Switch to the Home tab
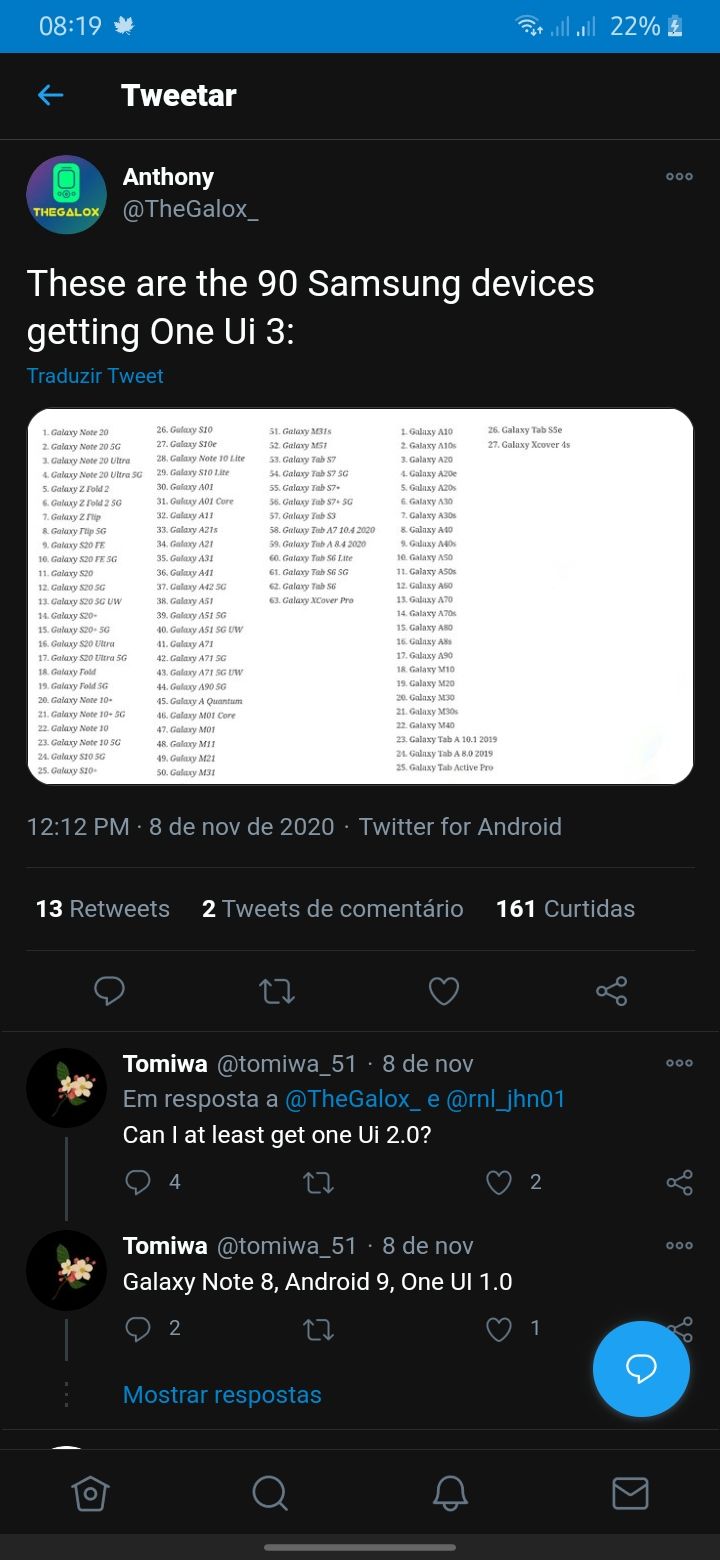This screenshot has height=1560, width=720. click(90, 1493)
